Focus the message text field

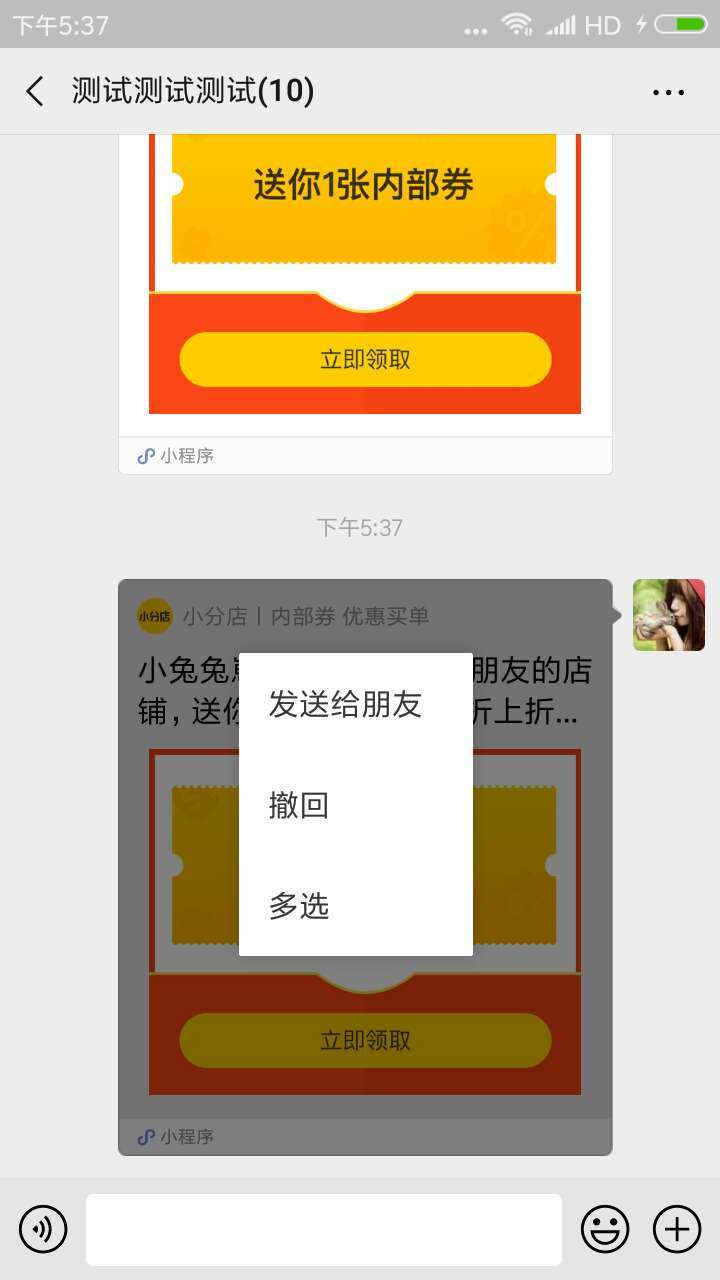tap(323, 1229)
